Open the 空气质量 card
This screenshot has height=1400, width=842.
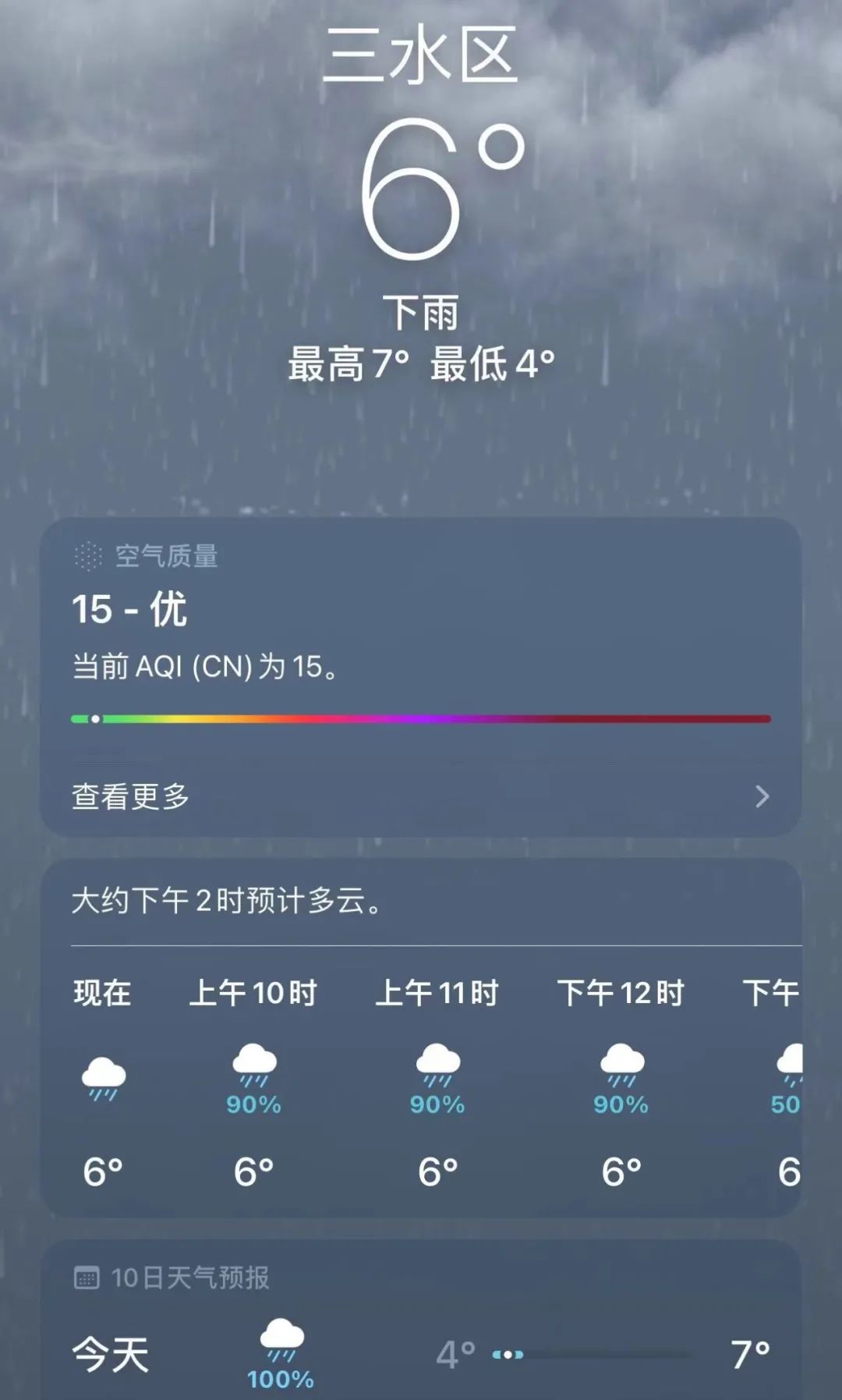[421, 624]
